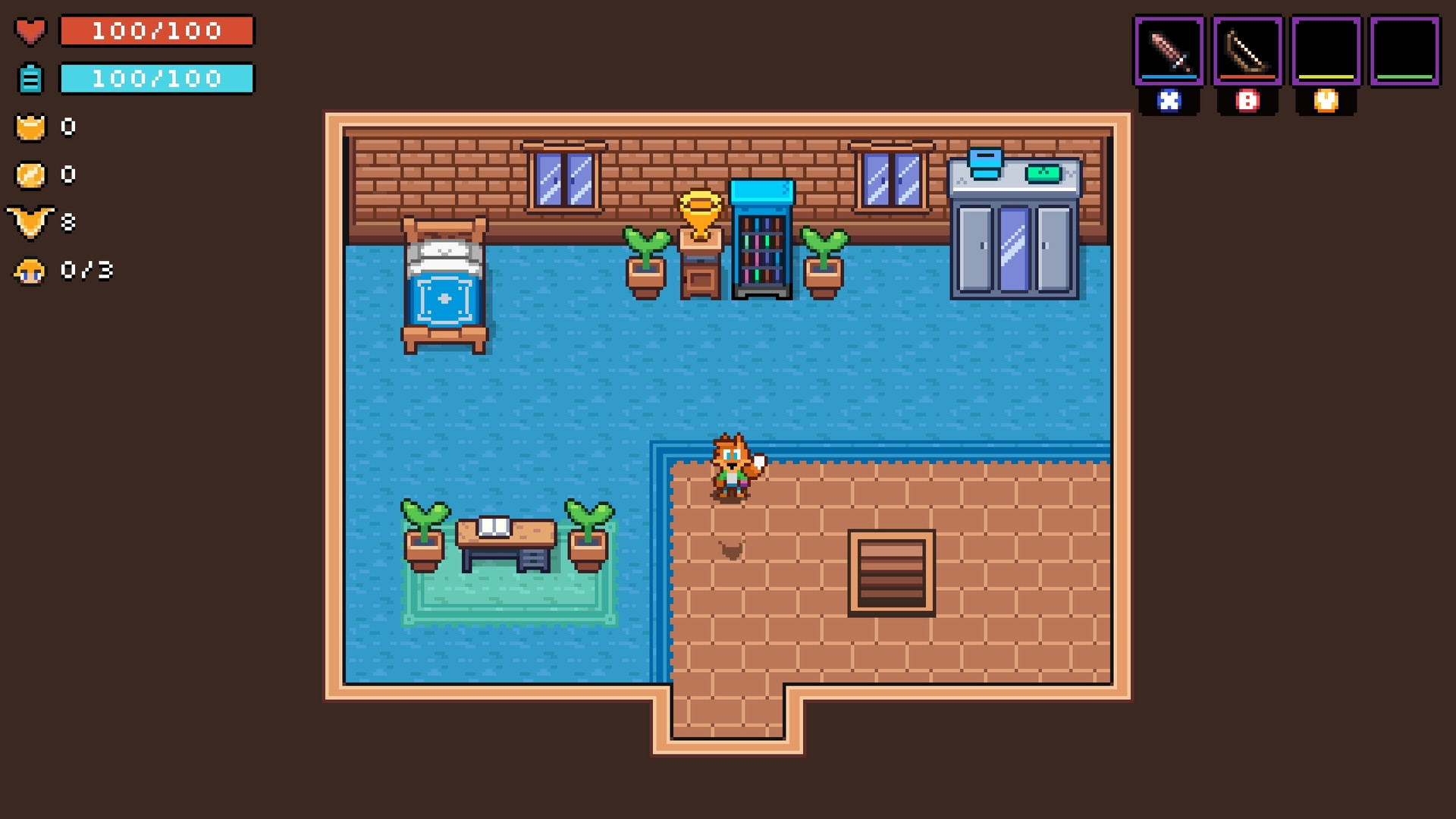Screen dimensions: 1456x819
Task: Tap the empty slot with the yellow underline
Action: 1326,51
